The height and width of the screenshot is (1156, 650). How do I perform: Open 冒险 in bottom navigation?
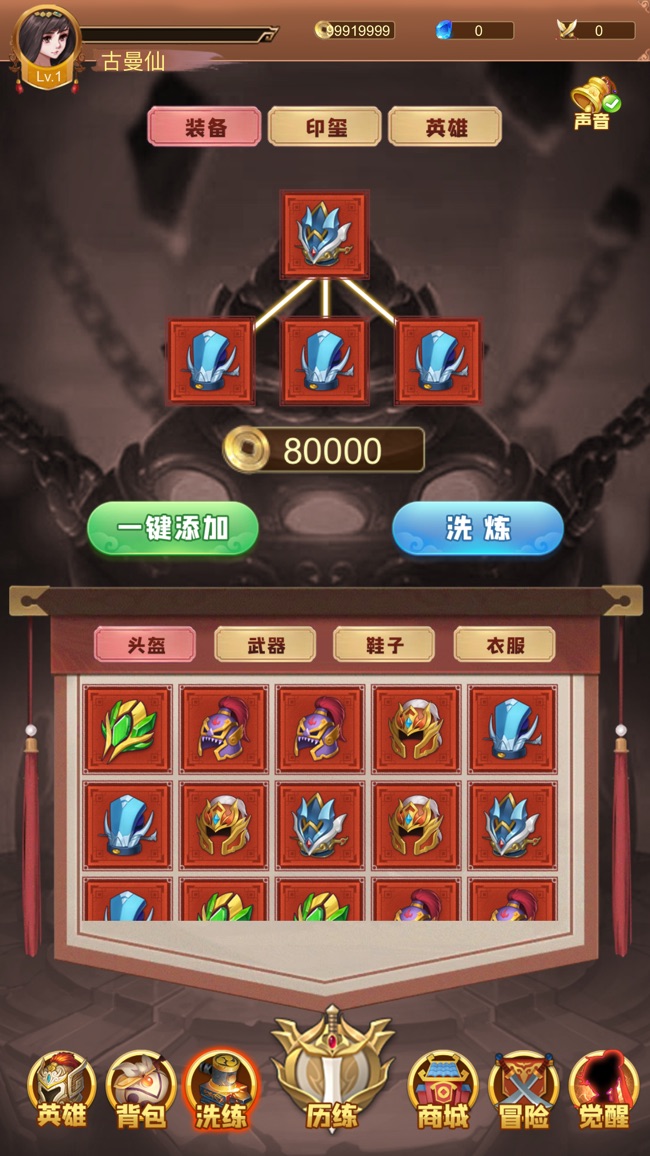tap(524, 1092)
